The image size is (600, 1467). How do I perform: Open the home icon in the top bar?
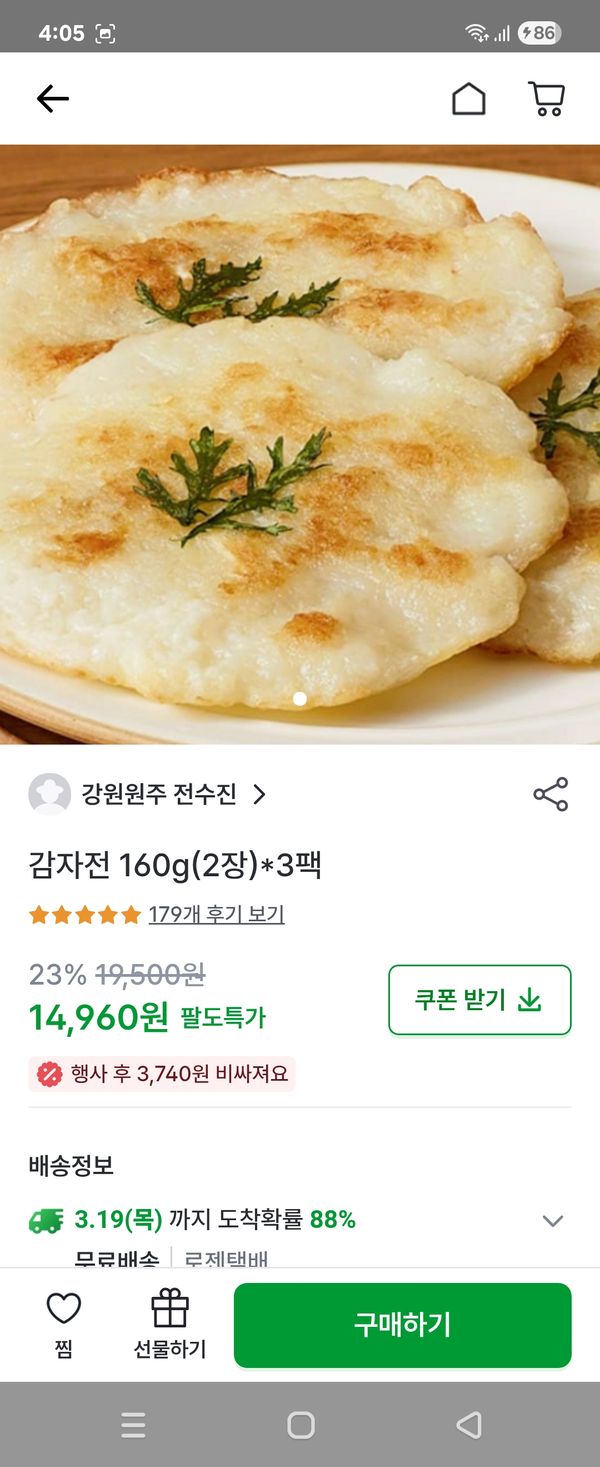pos(468,98)
